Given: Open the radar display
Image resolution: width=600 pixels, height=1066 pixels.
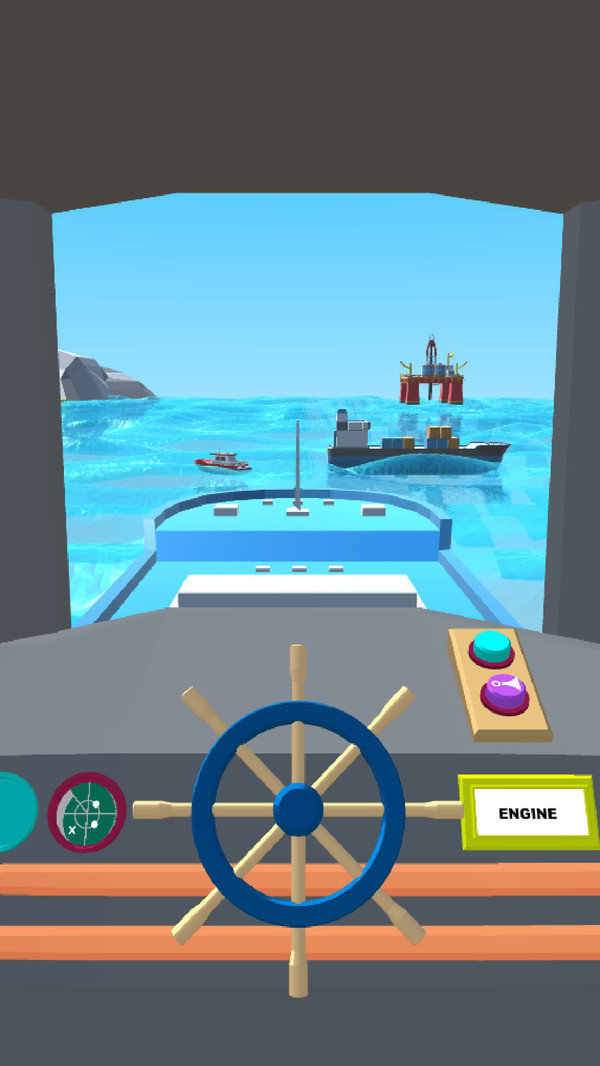Looking at the screenshot, I should pyautogui.click(x=87, y=812).
